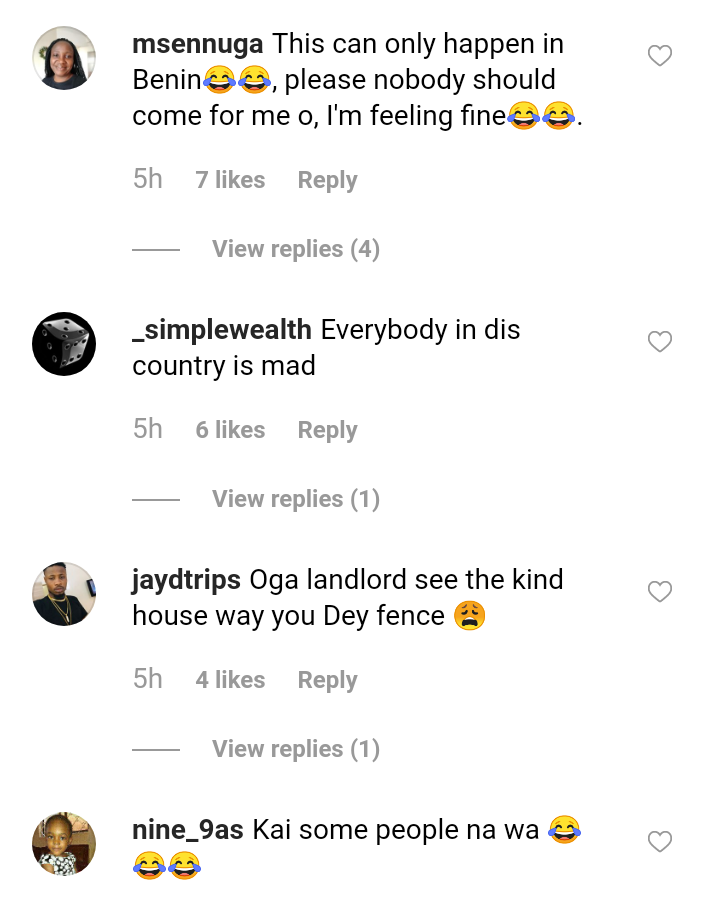Open jaydtrips' profile picture
720x906 pixels.
click(64, 594)
